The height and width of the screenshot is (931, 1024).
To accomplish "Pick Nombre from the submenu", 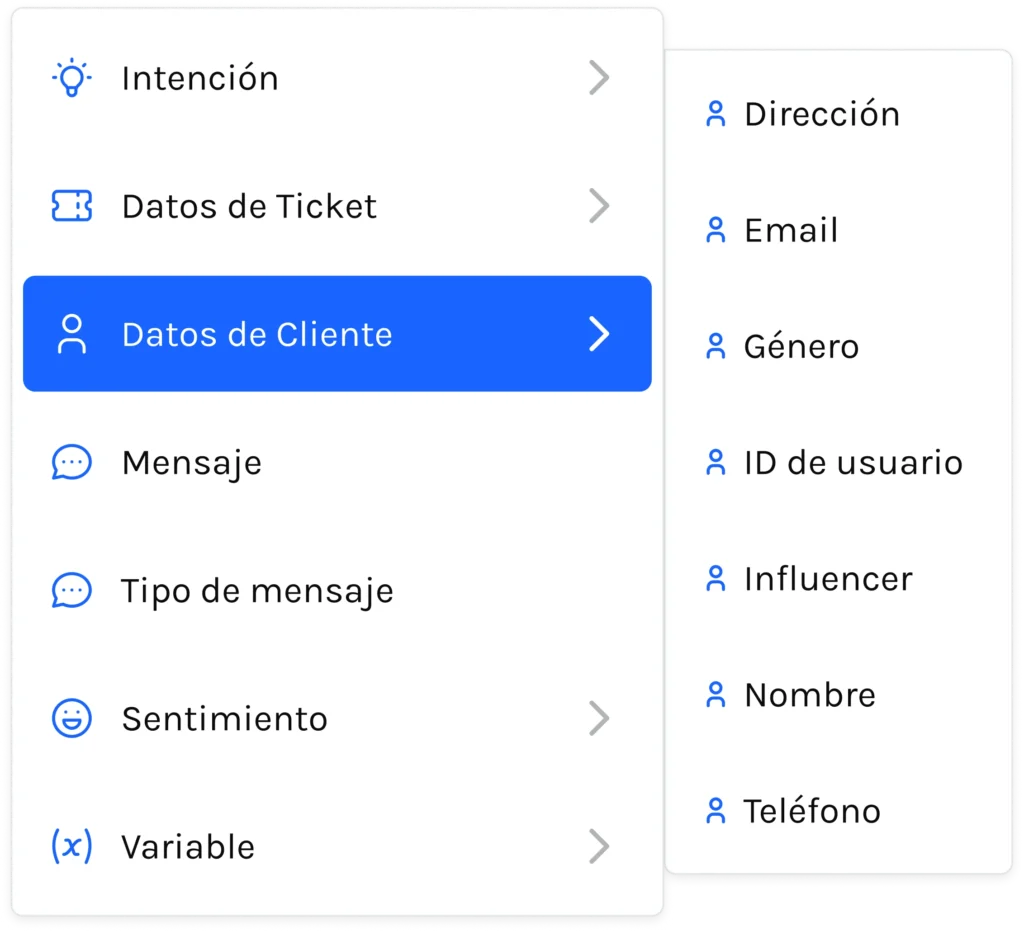I will pos(809,695).
